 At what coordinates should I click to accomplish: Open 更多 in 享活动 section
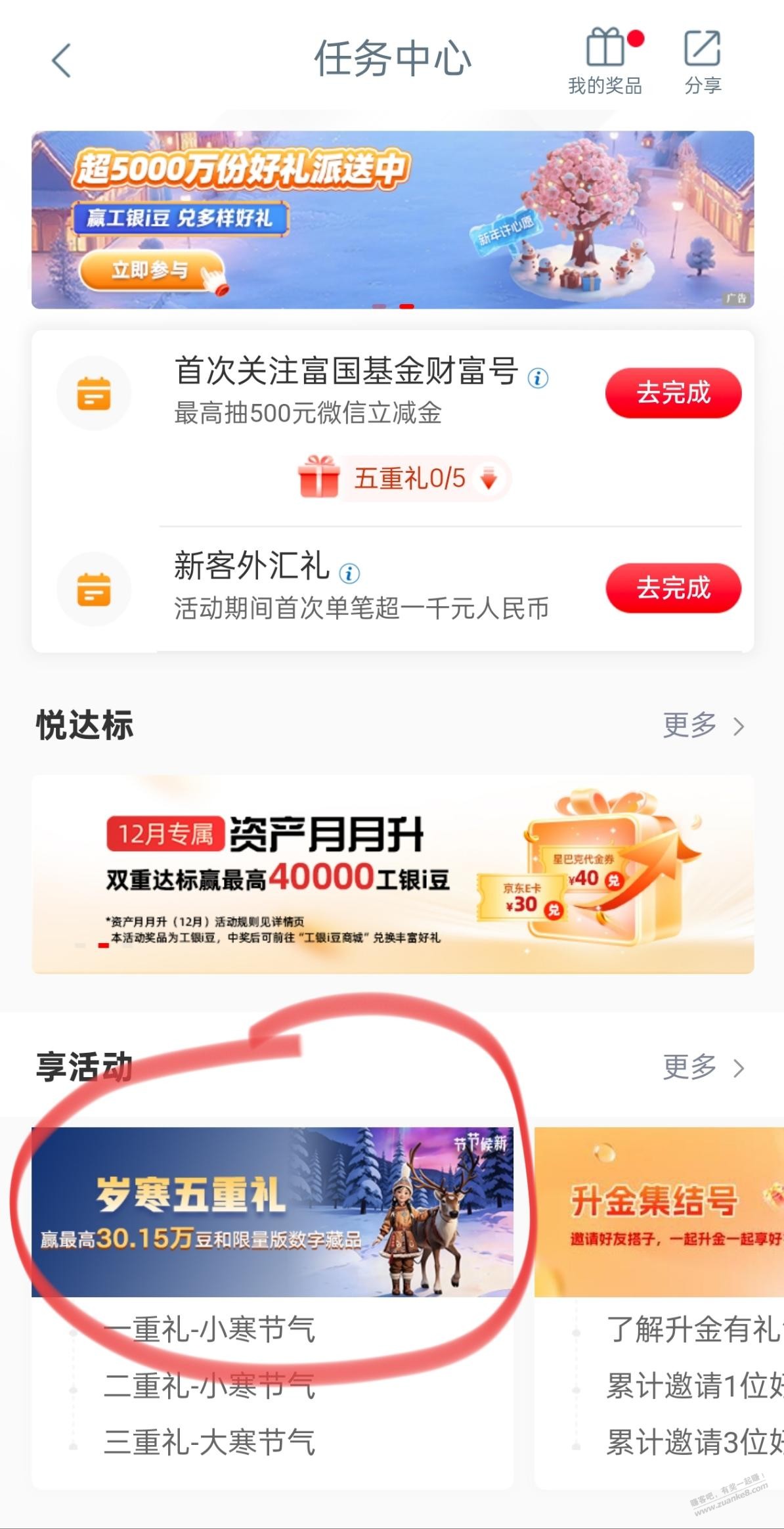(x=703, y=1067)
